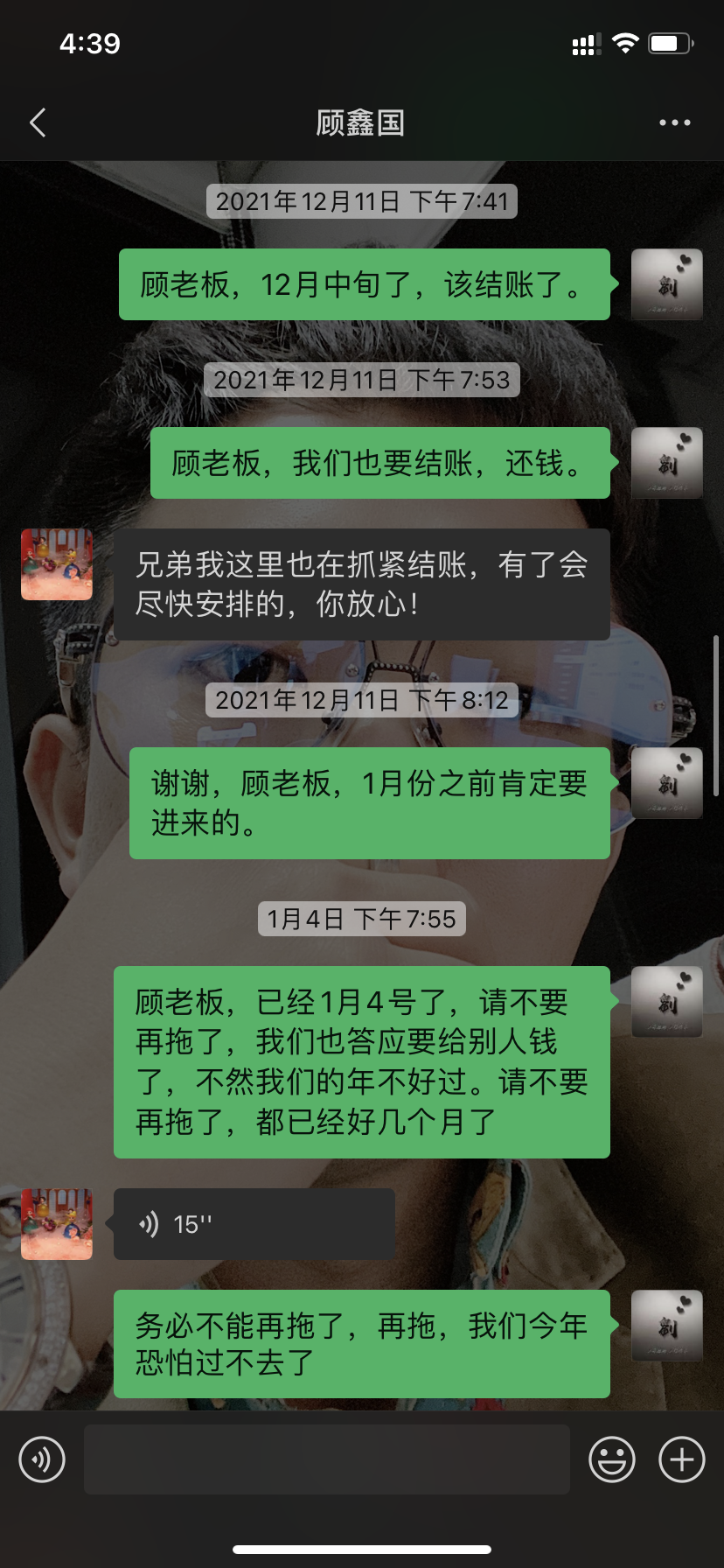Viewport: 724px width, 1568px height.
Task: Open the chat options three-dot menu
Action: point(674,123)
